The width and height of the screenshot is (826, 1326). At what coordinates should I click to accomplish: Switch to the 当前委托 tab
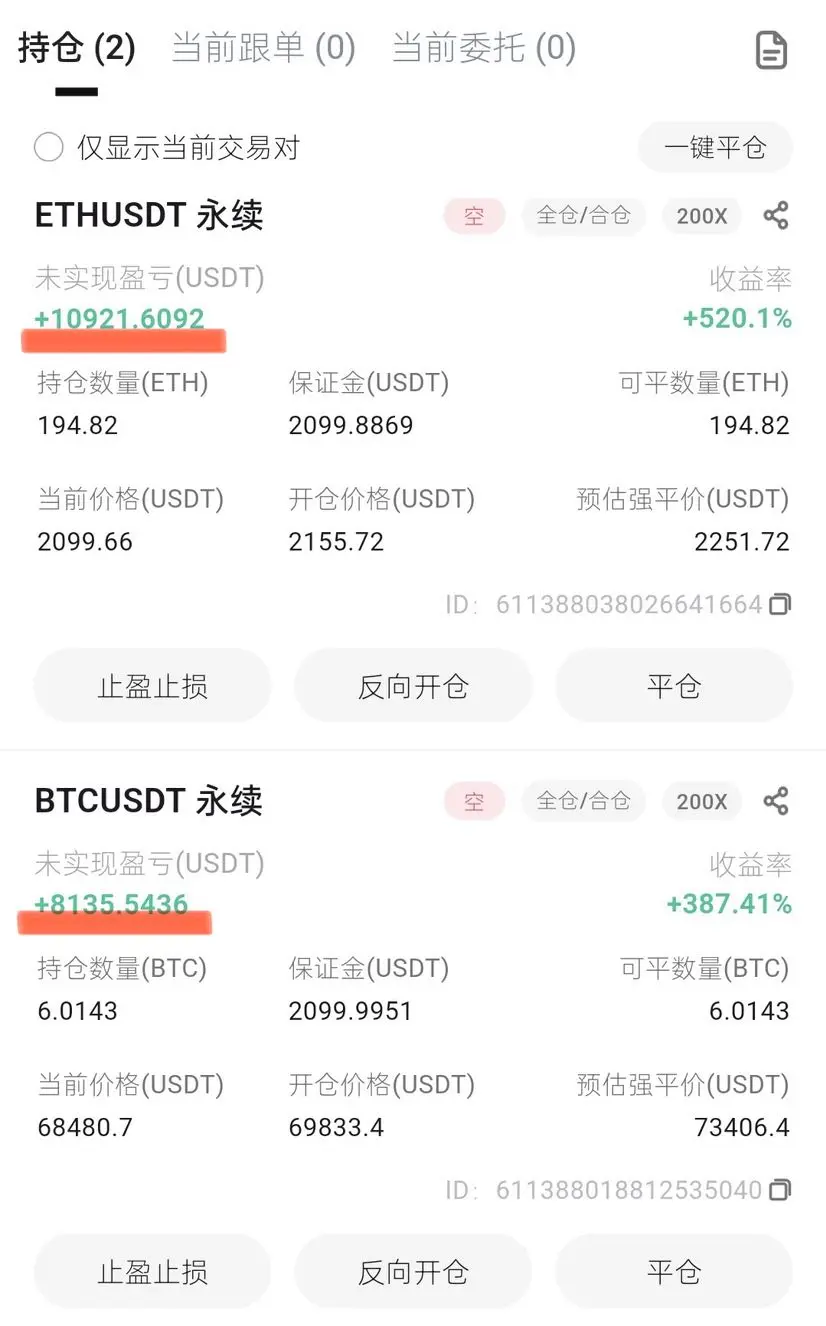coord(483,48)
